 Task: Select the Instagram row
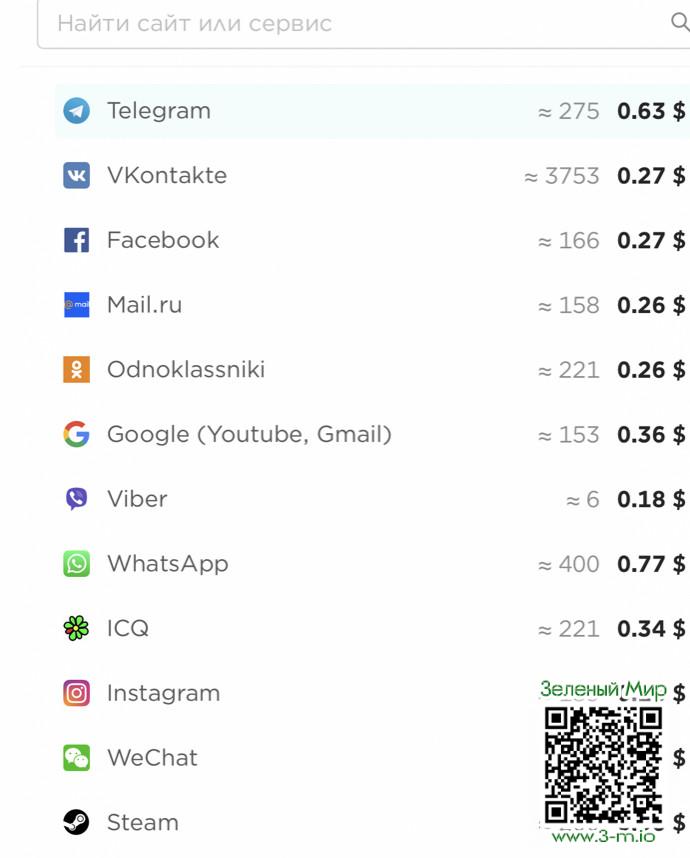pyautogui.click(x=300, y=693)
